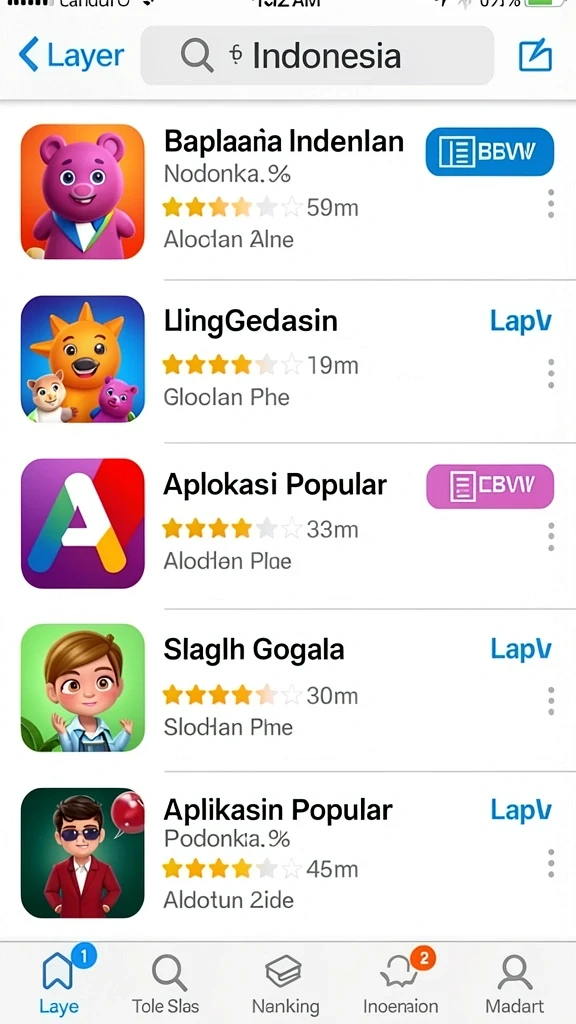Switch to the Tole Slas tab
The image size is (576, 1024).
[x=166, y=981]
